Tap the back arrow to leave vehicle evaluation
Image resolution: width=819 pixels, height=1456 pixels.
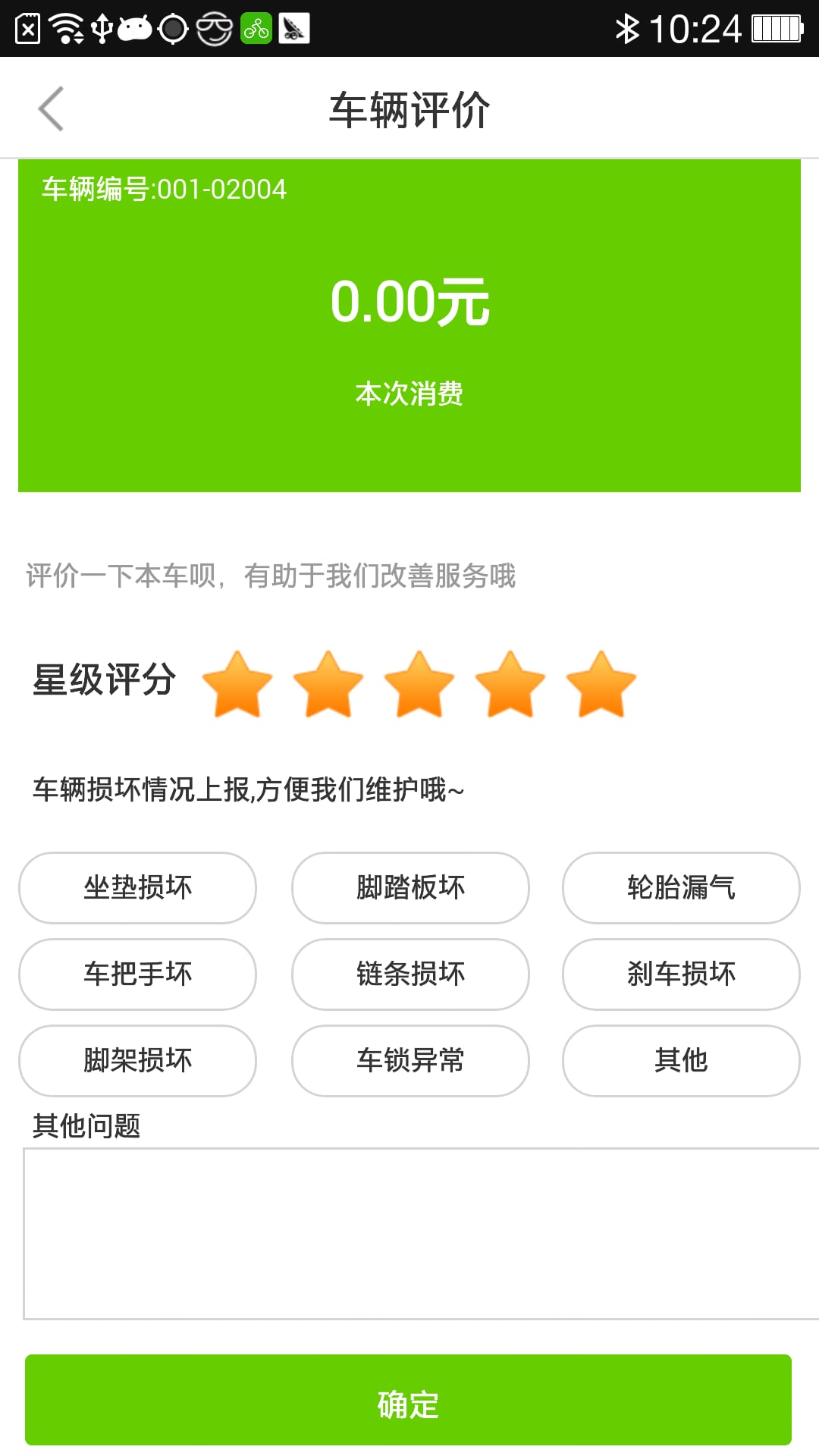tap(51, 108)
